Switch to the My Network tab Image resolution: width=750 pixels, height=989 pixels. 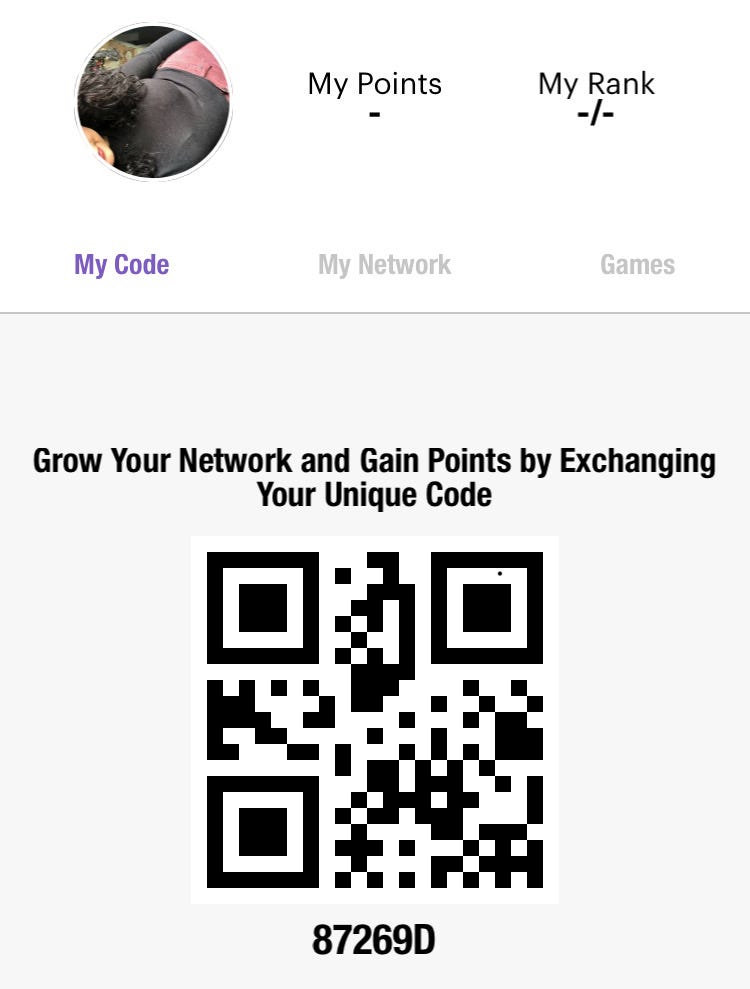tap(384, 265)
